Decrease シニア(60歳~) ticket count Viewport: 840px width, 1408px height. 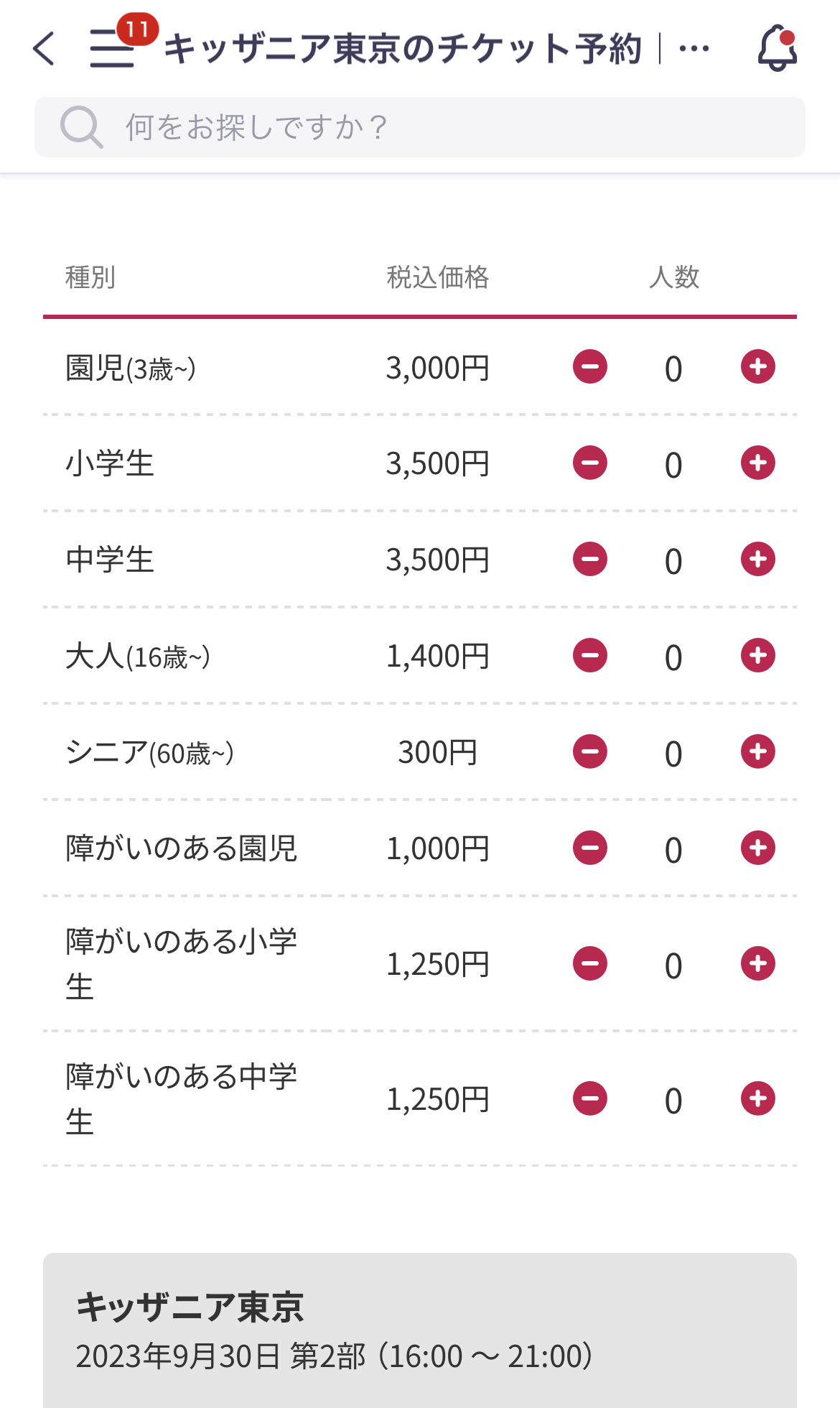point(590,751)
